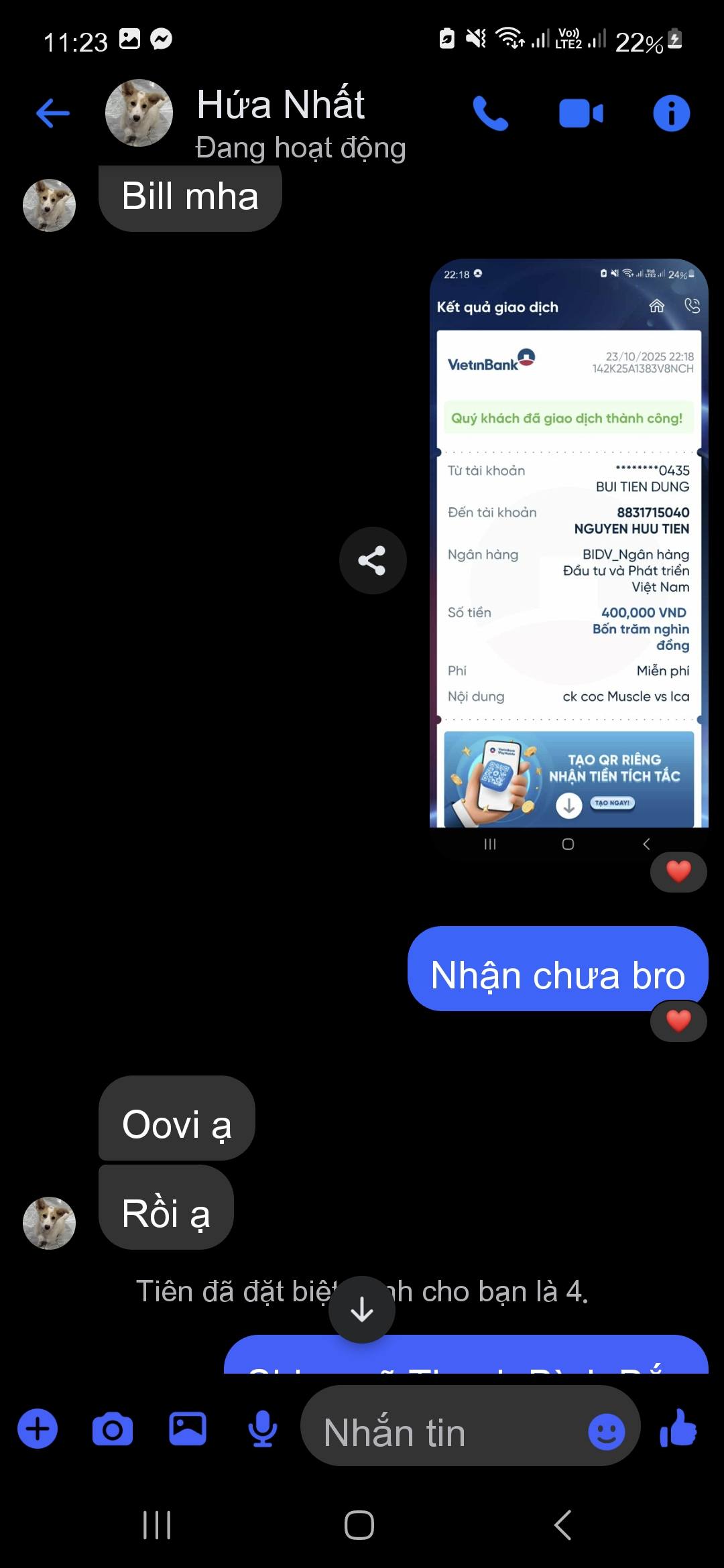724x1568 pixels.
Task: Open the gallery image picker
Action: pos(188,1429)
